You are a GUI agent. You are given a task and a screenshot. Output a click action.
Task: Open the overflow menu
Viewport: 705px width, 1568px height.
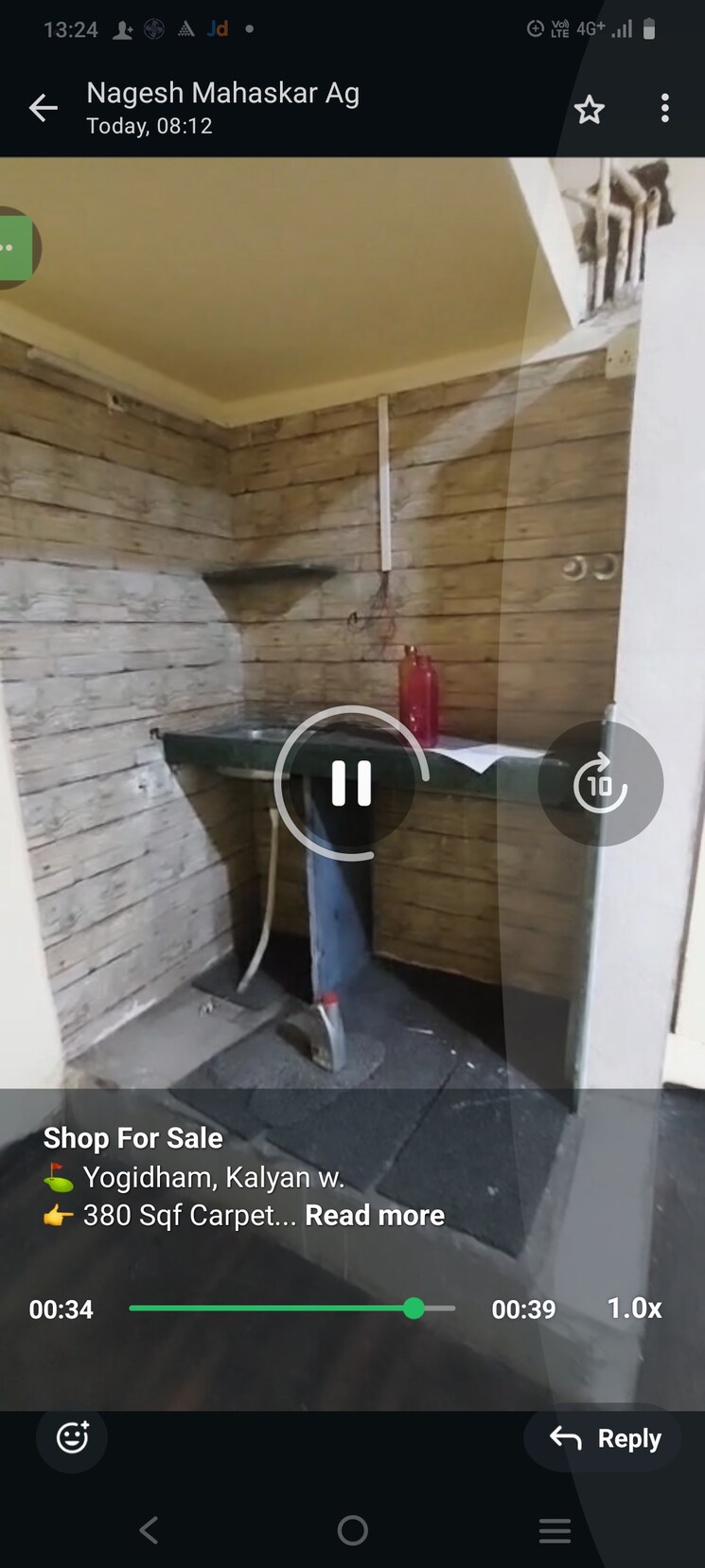coord(665,109)
